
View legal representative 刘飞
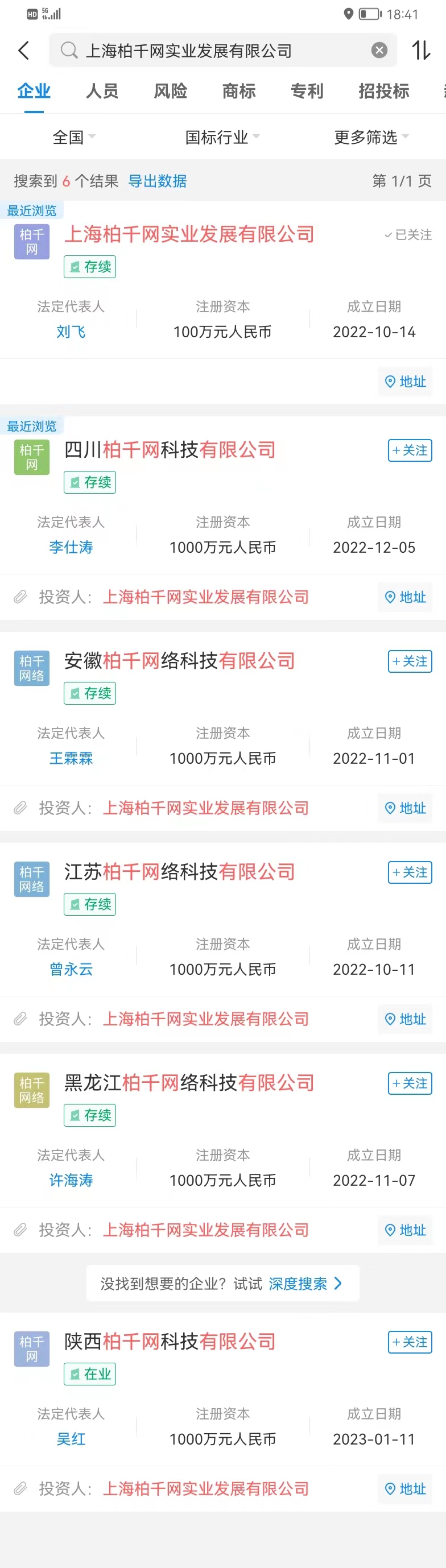[71, 332]
